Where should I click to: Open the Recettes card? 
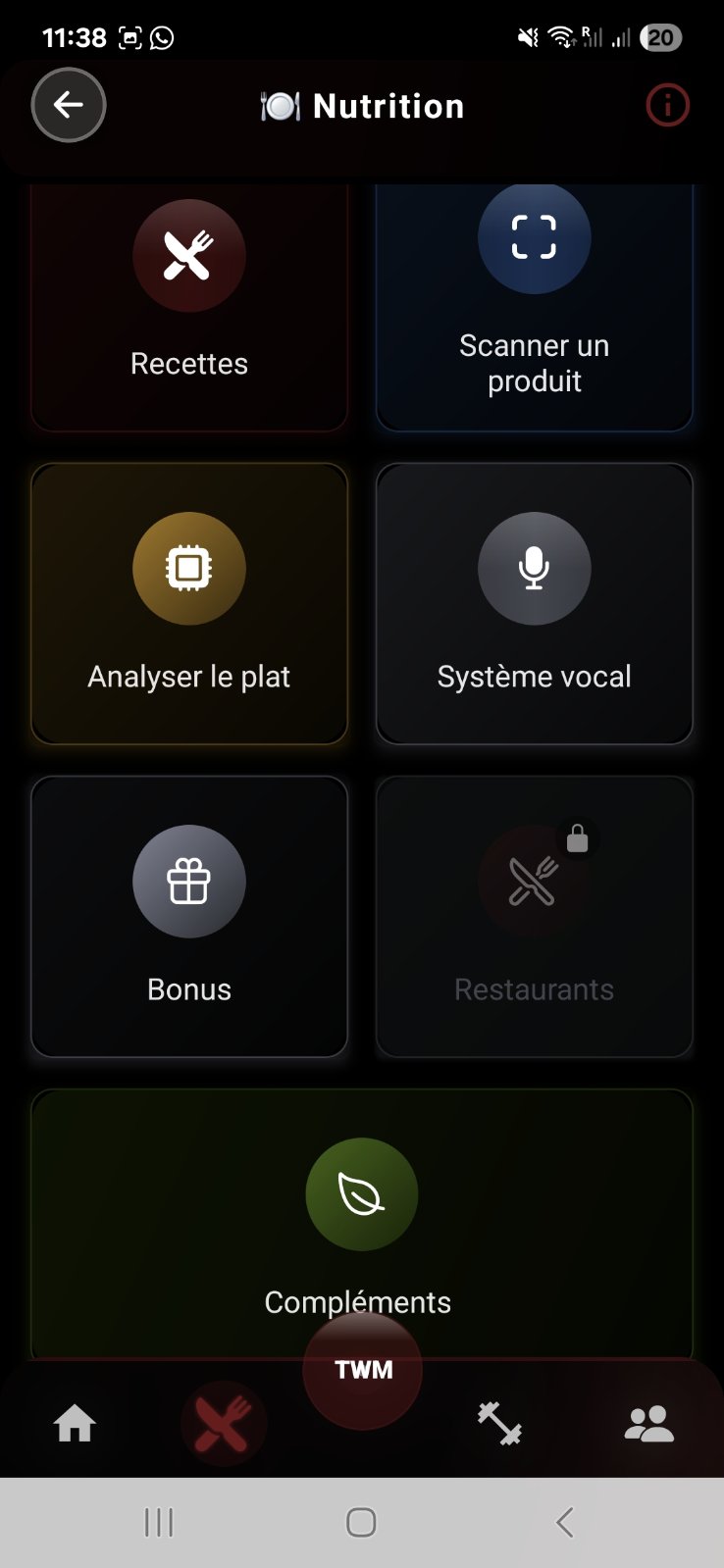pyautogui.click(x=189, y=304)
